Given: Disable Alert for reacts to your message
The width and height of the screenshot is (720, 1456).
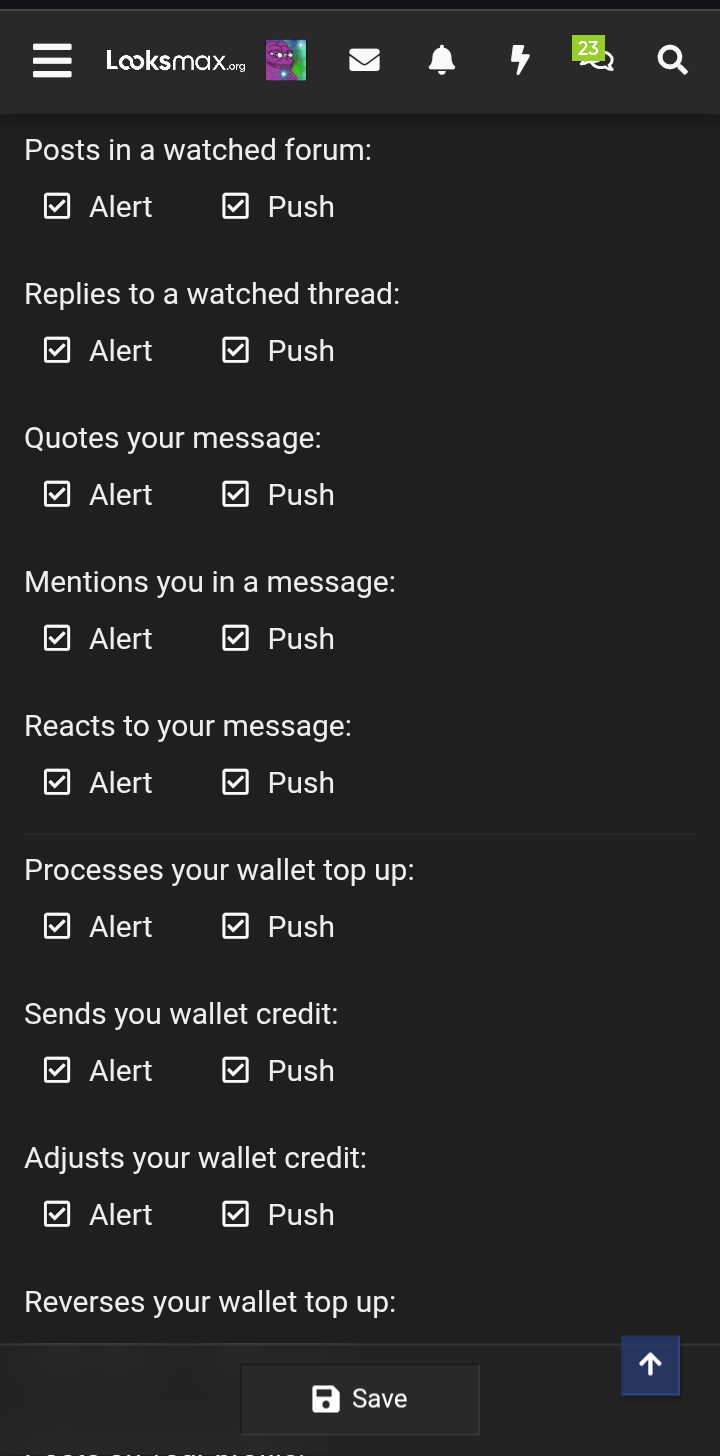Looking at the screenshot, I should click(x=57, y=781).
